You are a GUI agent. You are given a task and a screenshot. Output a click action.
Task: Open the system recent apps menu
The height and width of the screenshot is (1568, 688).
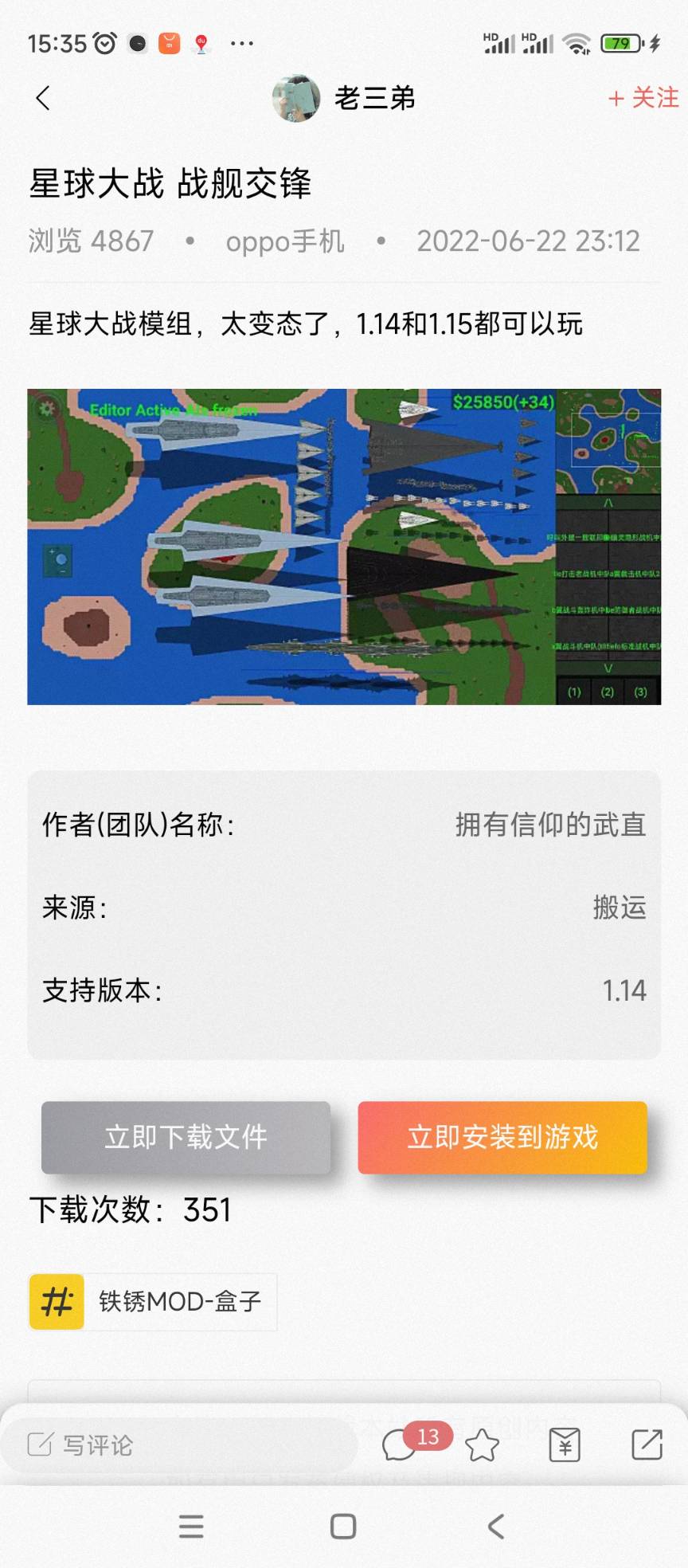point(191,1527)
